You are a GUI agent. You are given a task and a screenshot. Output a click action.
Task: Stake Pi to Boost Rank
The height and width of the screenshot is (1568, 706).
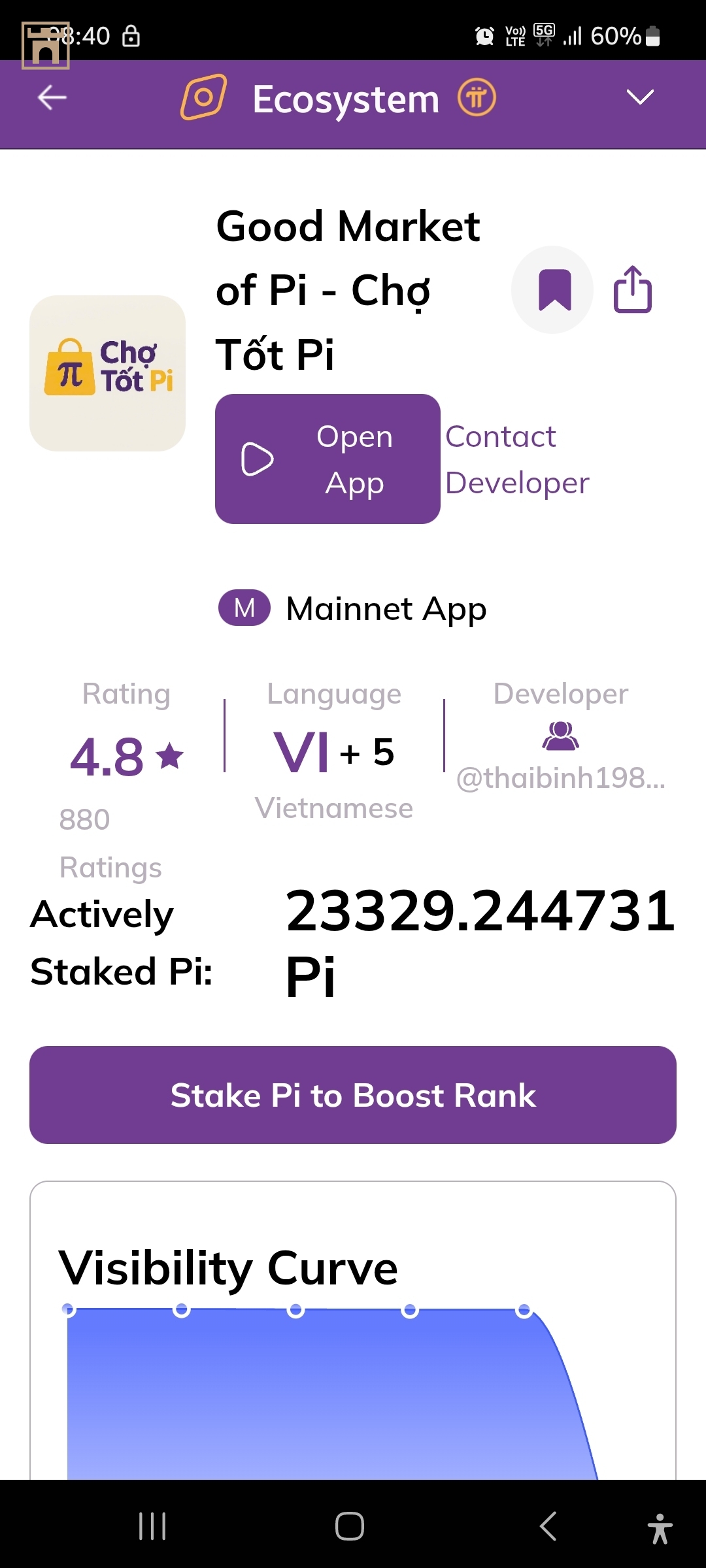(x=353, y=1095)
